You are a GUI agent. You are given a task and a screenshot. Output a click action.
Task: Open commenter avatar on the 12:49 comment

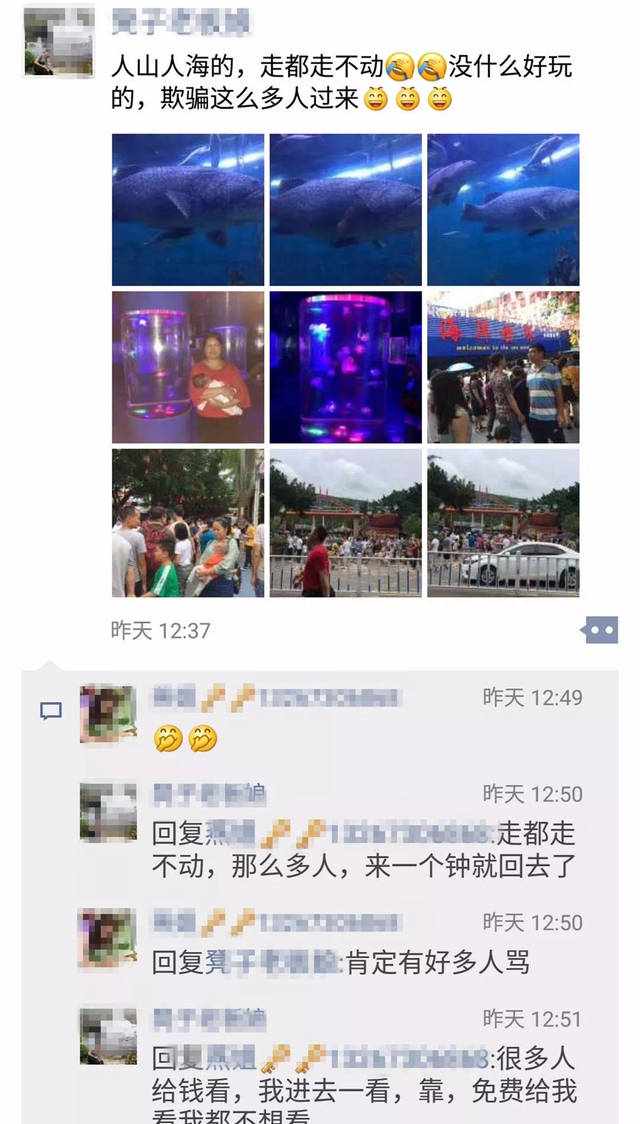[x=108, y=714]
